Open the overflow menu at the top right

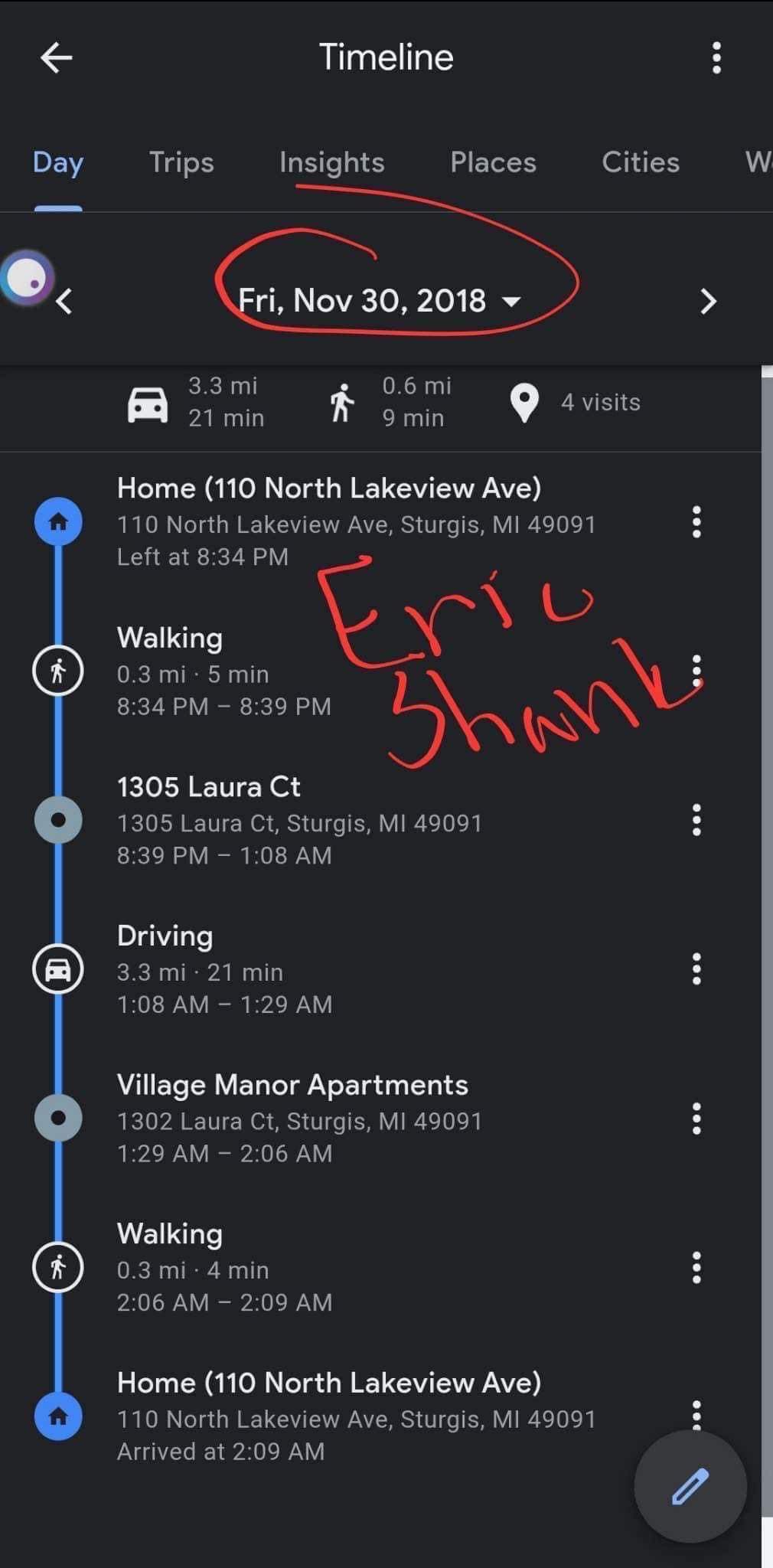tap(716, 57)
